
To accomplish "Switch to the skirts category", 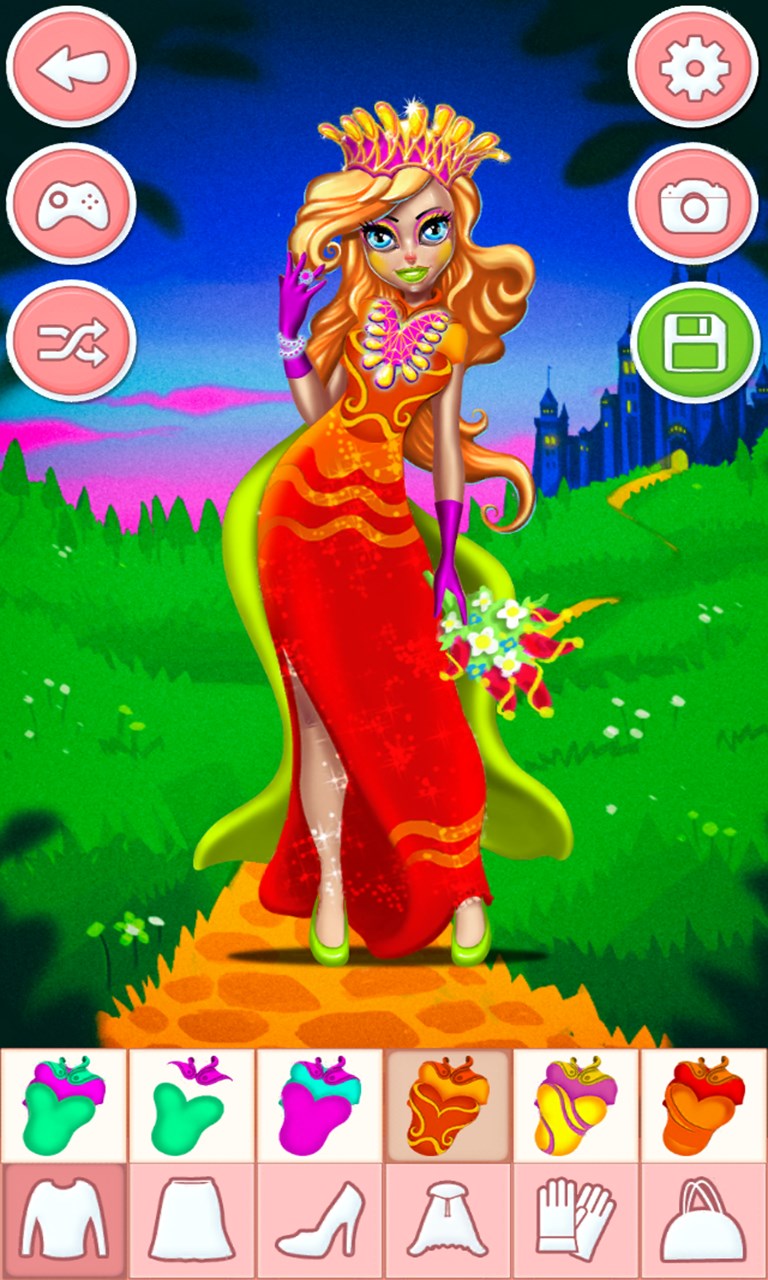I will [x=192, y=1221].
